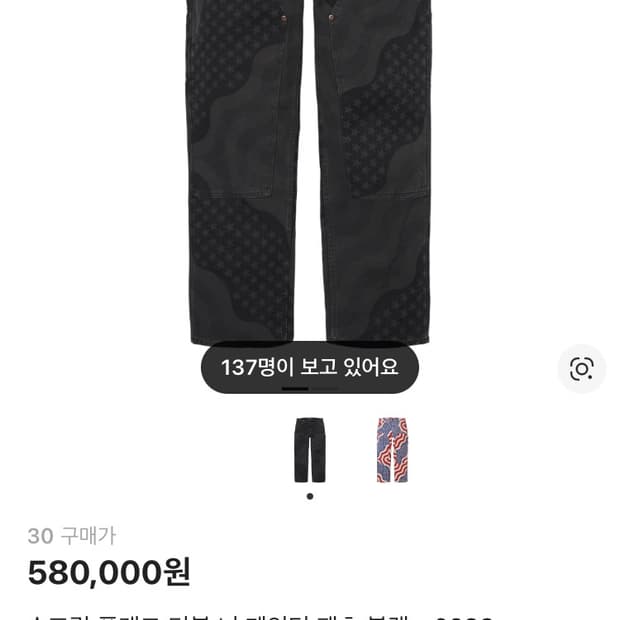Image resolution: width=620 pixels, height=620 pixels.
Task: Open the image search lens icon
Action: click(x=581, y=368)
